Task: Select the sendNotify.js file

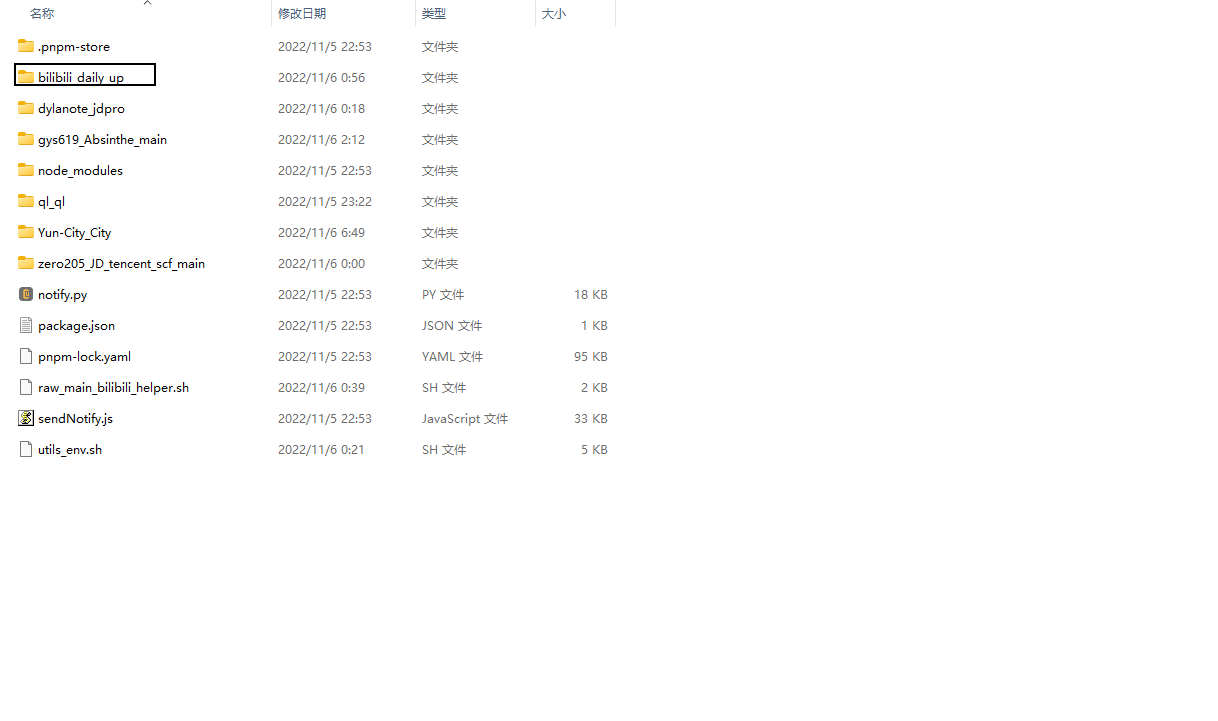Action: click(75, 418)
